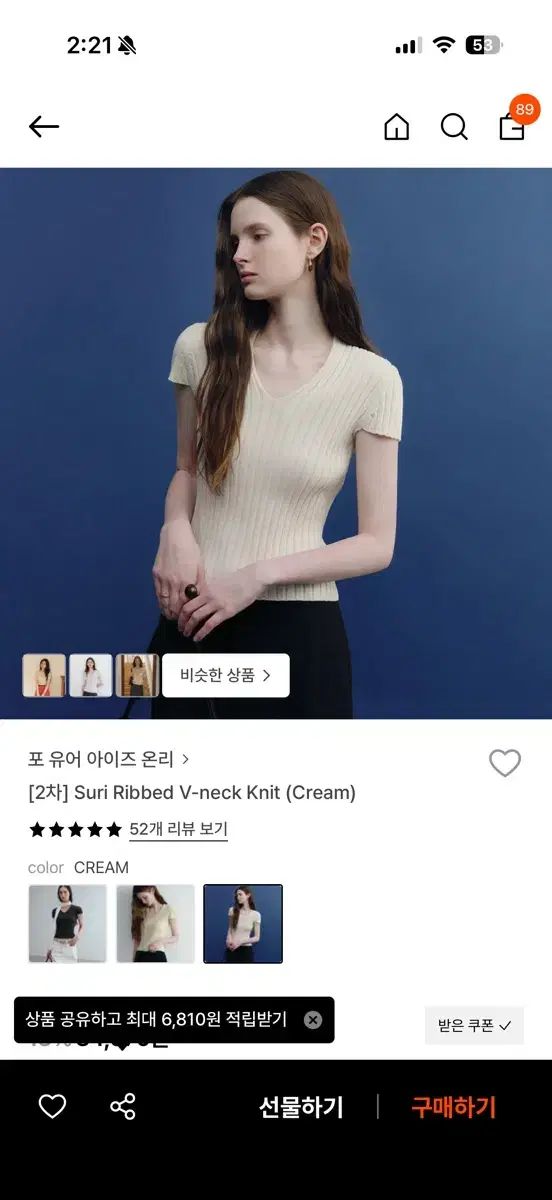Open 52개 리뷰 보기 link
The height and width of the screenshot is (1200, 552).
178,829
